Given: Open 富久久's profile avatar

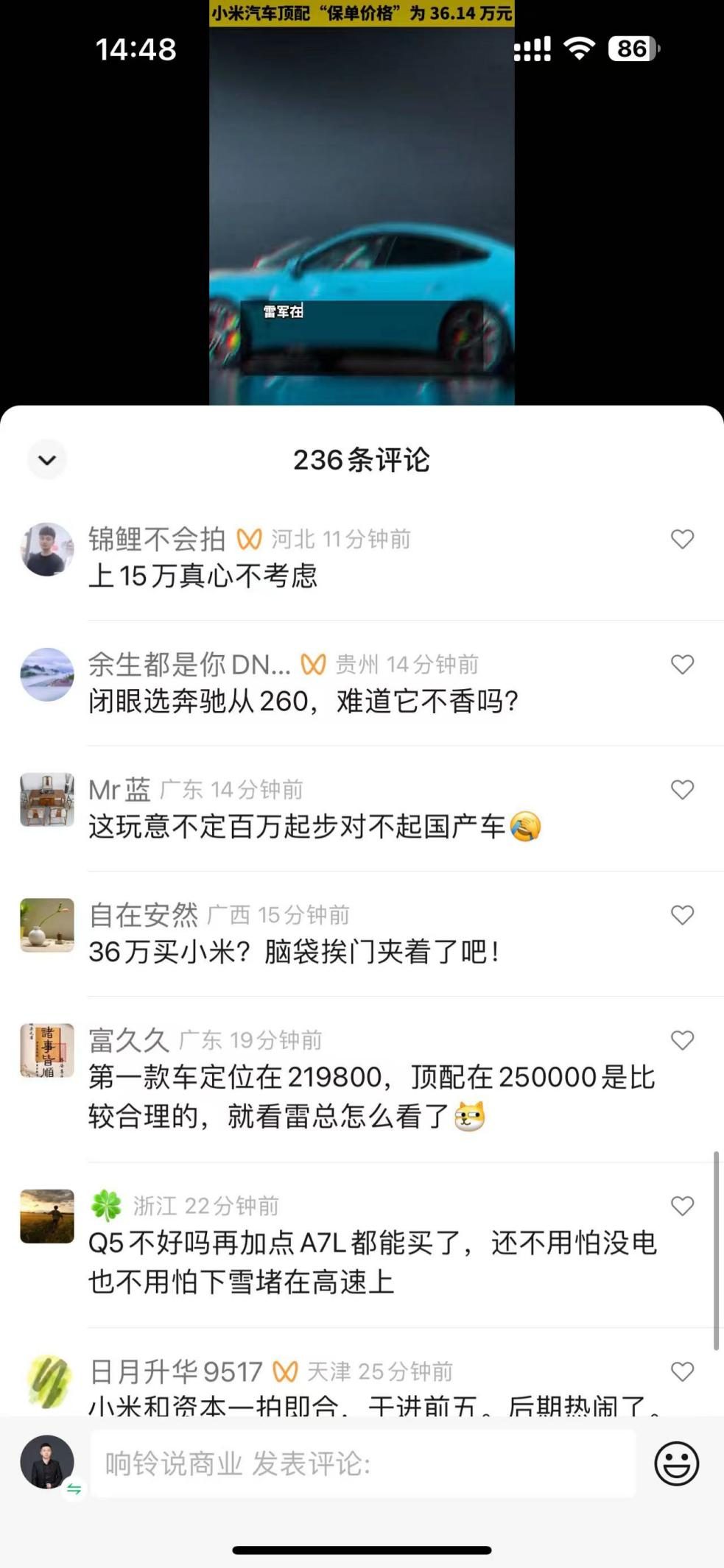Looking at the screenshot, I should [47, 1050].
